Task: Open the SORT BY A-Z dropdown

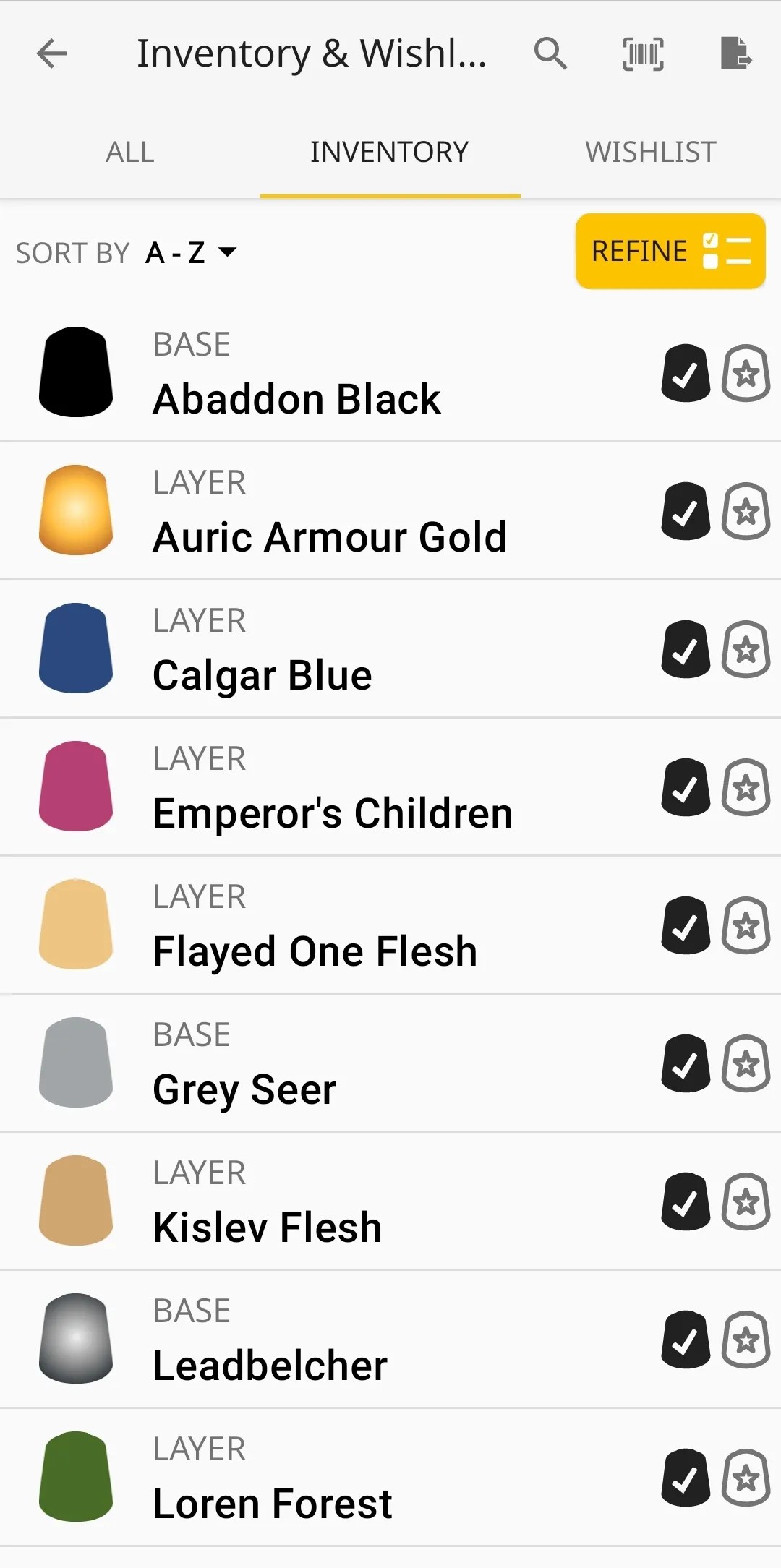Action: 189,252
